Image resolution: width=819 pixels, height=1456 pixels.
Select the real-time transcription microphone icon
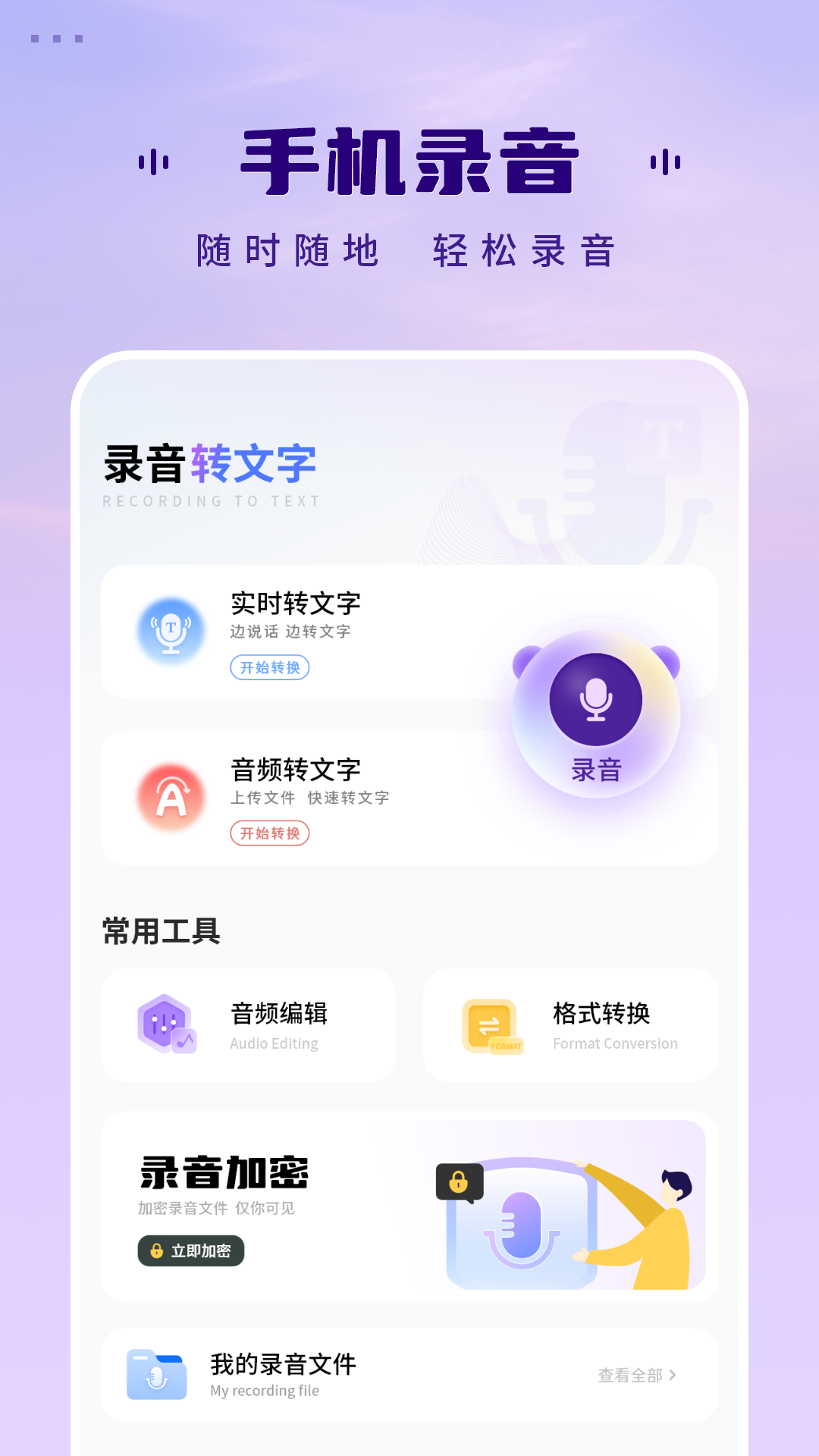click(x=171, y=631)
